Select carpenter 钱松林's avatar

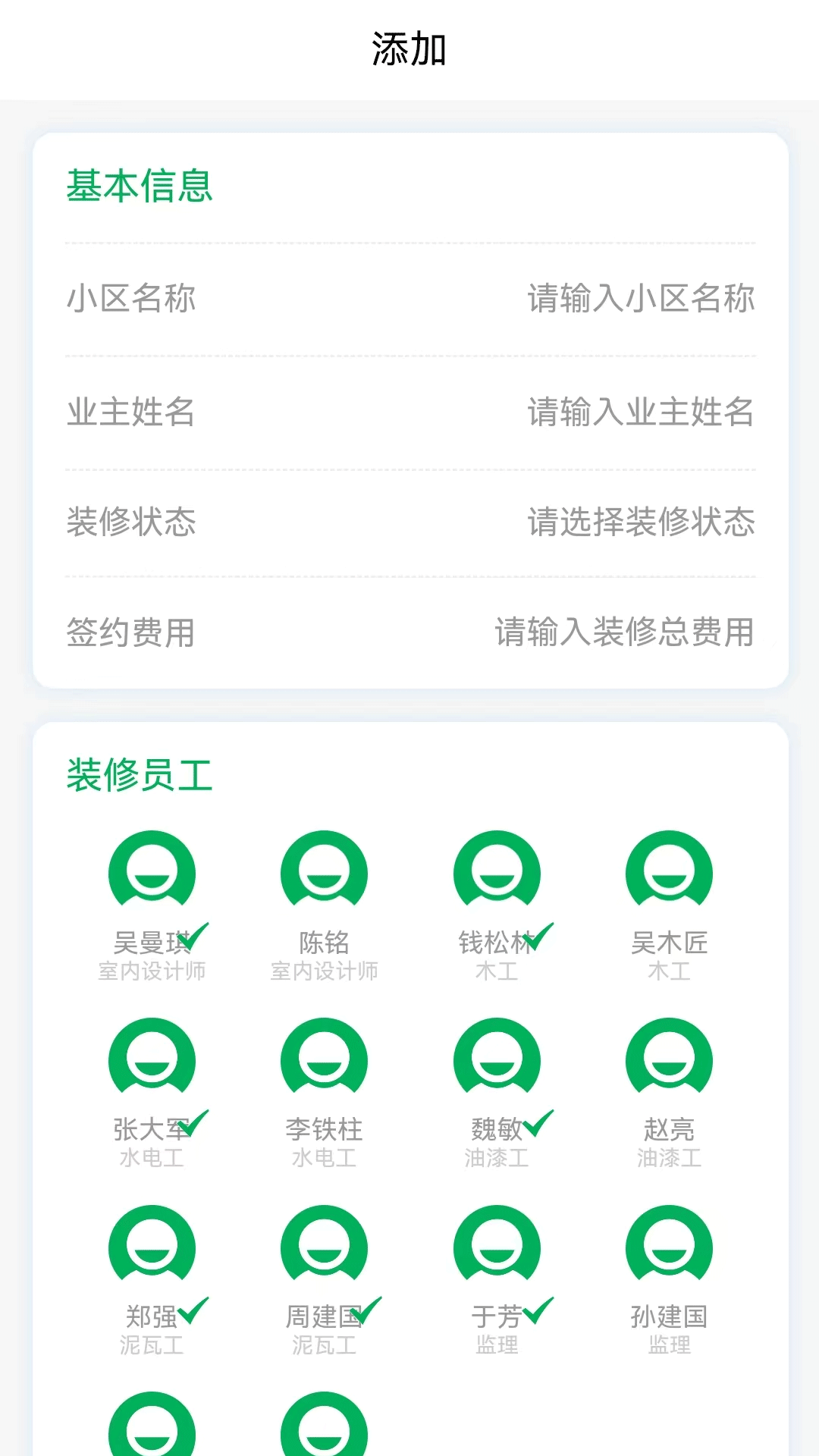click(x=496, y=872)
